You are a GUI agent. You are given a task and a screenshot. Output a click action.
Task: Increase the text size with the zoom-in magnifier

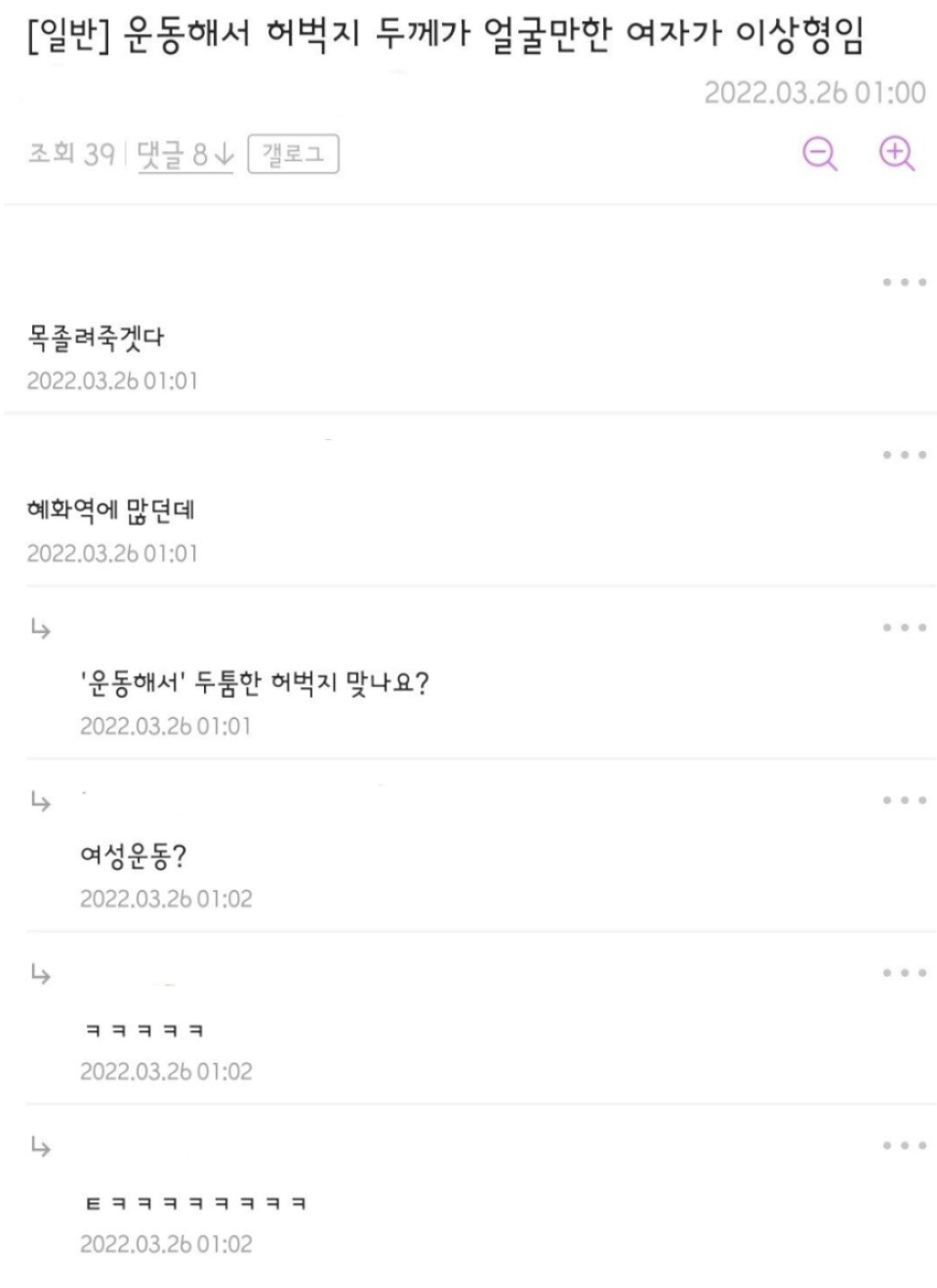coord(896,154)
